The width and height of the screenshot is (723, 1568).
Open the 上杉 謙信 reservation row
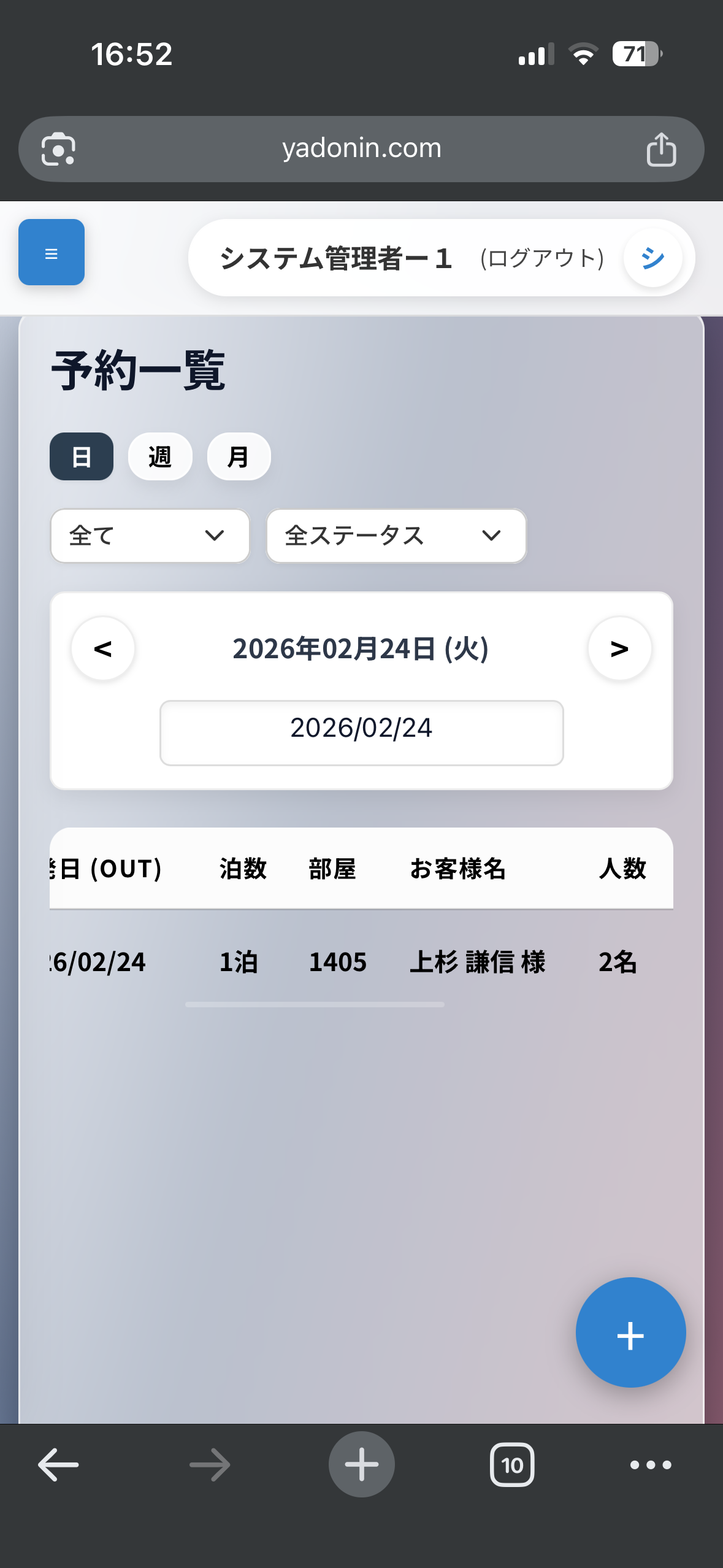pos(477,961)
